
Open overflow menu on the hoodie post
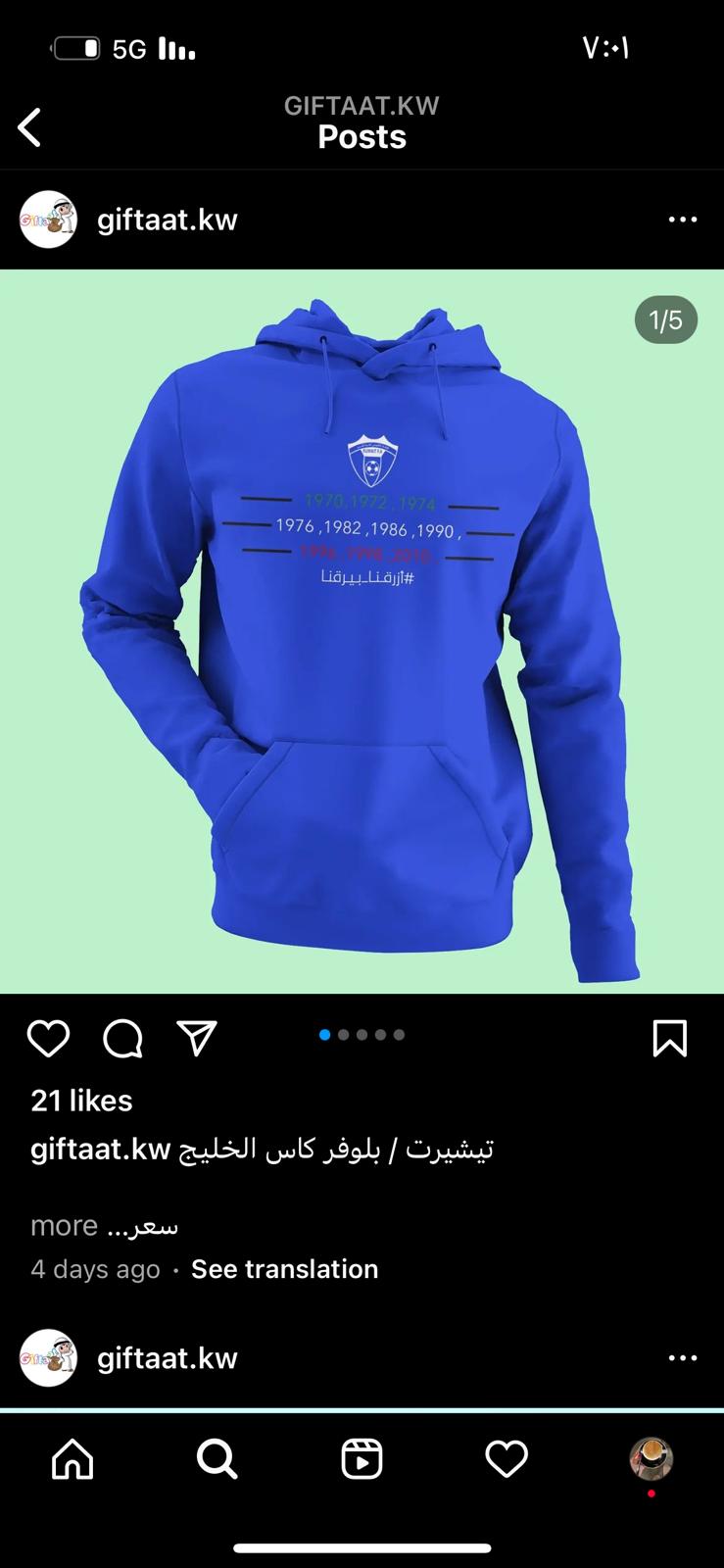pyautogui.click(x=683, y=220)
